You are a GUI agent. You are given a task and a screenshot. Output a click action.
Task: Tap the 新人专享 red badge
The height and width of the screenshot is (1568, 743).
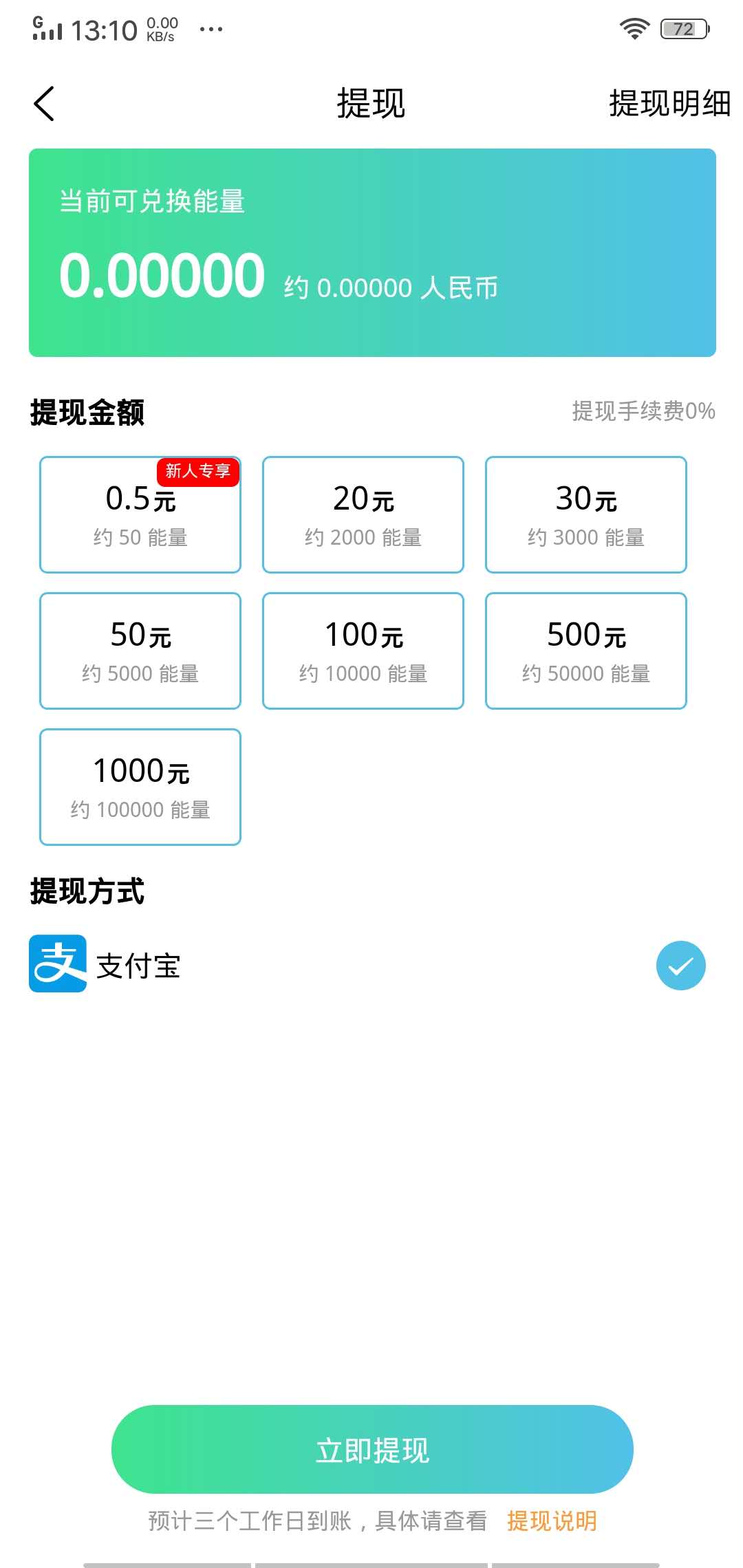[198, 472]
